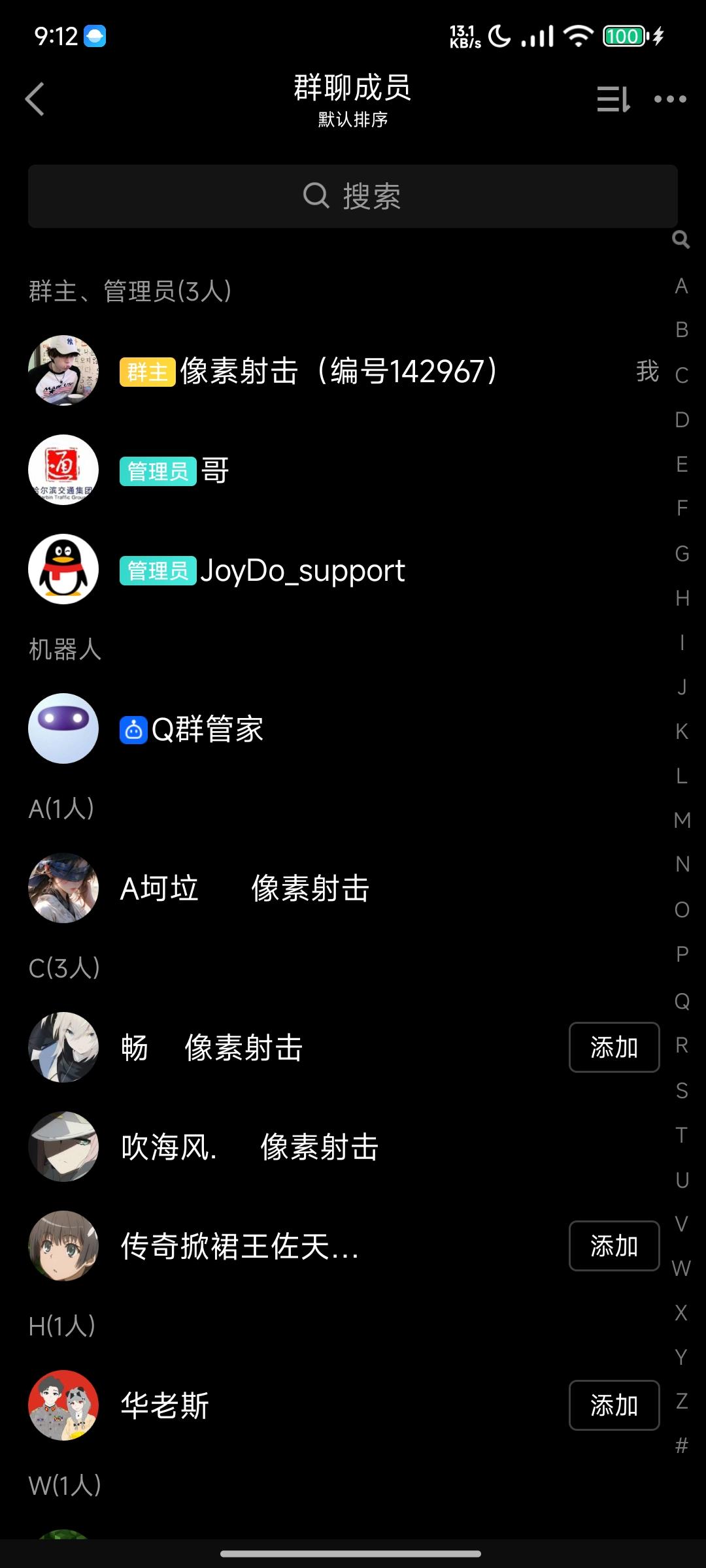Go back from group members page
706x1568 pixels.
[x=35, y=99]
